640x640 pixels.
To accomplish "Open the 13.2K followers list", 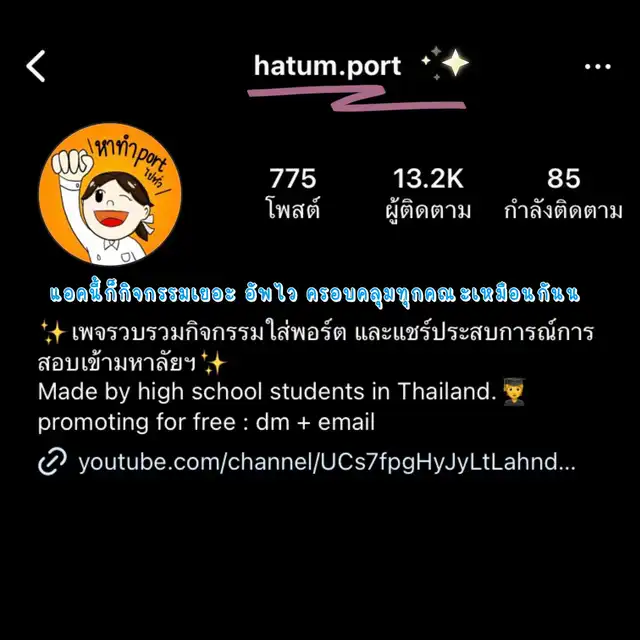I will (x=428, y=193).
